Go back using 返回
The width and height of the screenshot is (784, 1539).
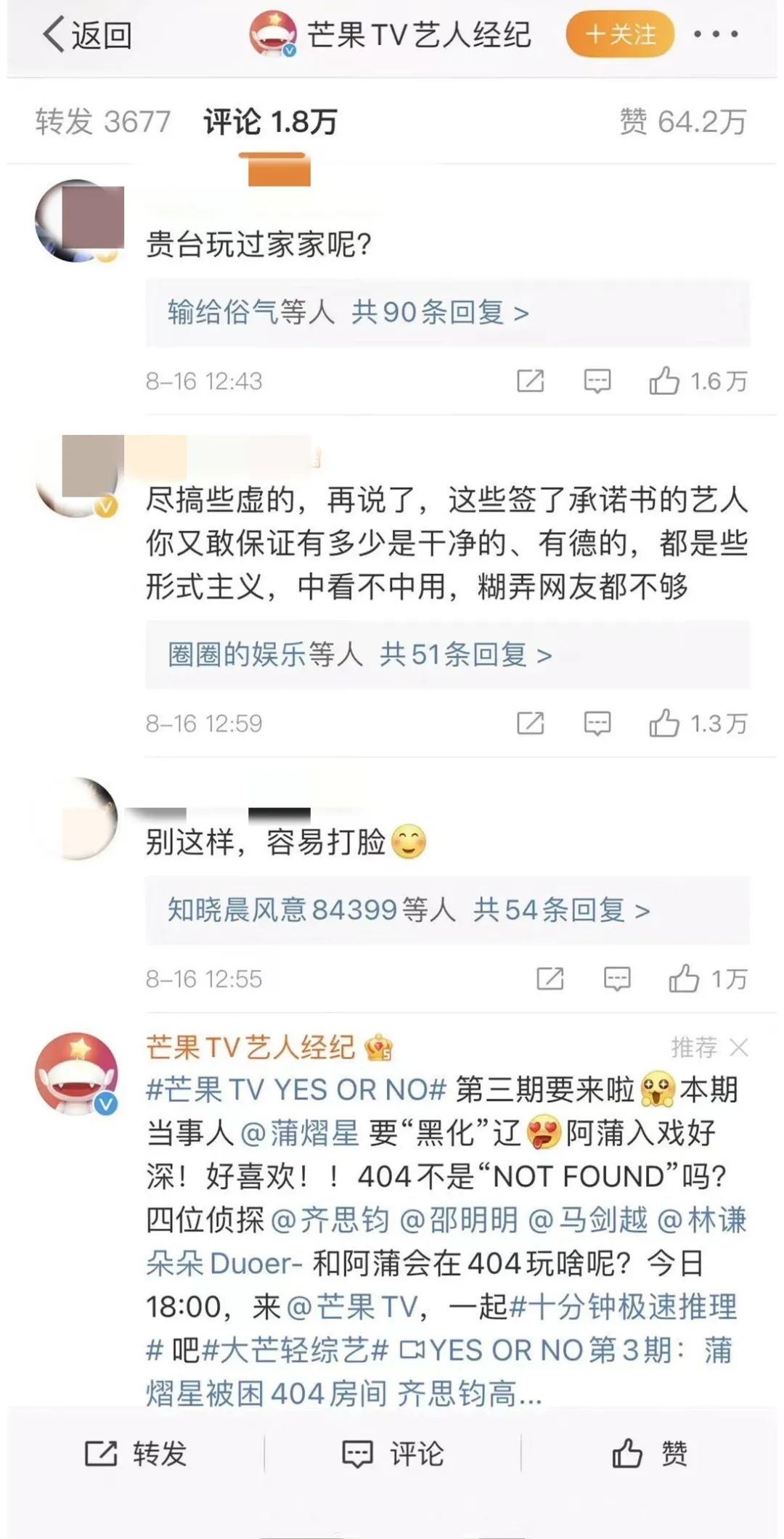point(86,35)
